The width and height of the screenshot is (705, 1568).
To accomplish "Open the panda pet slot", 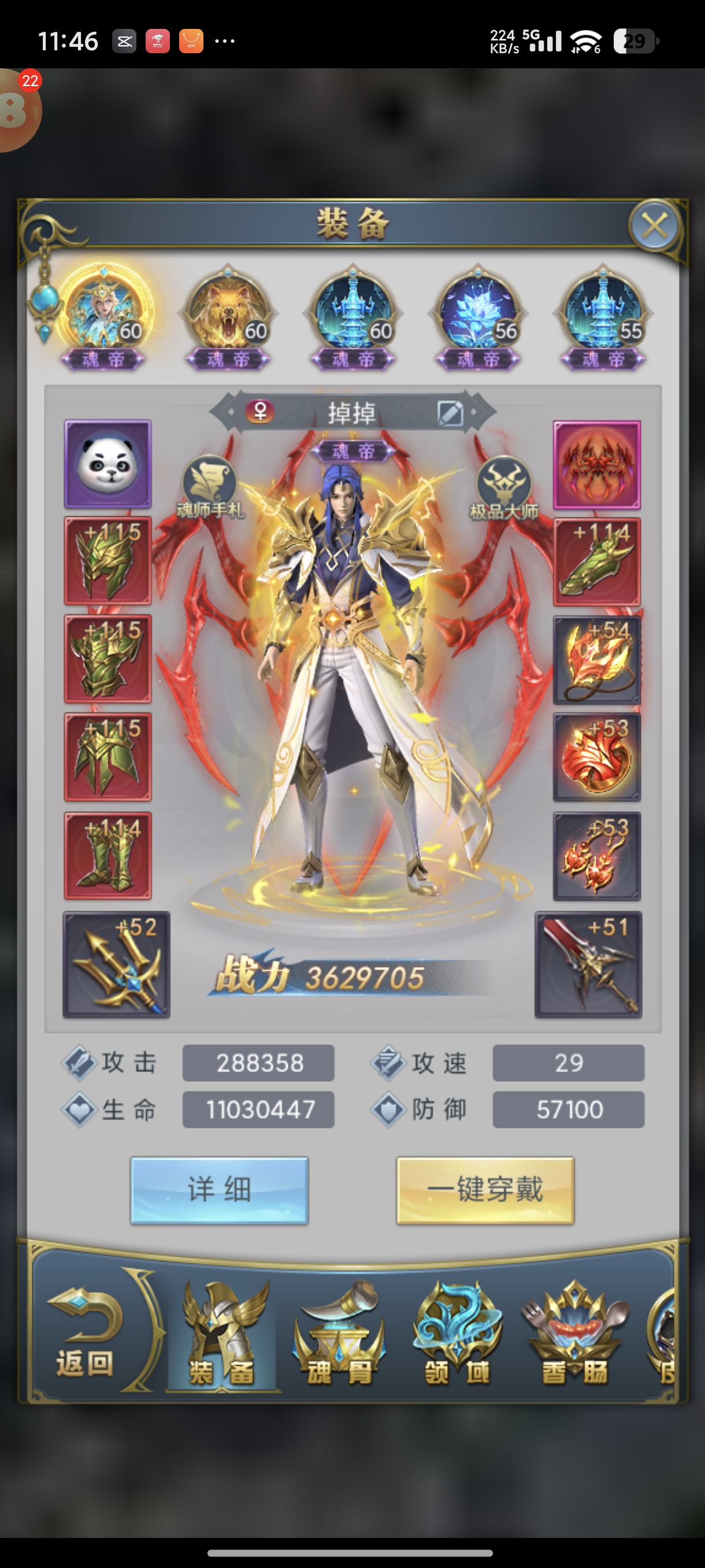I will [x=107, y=464].
